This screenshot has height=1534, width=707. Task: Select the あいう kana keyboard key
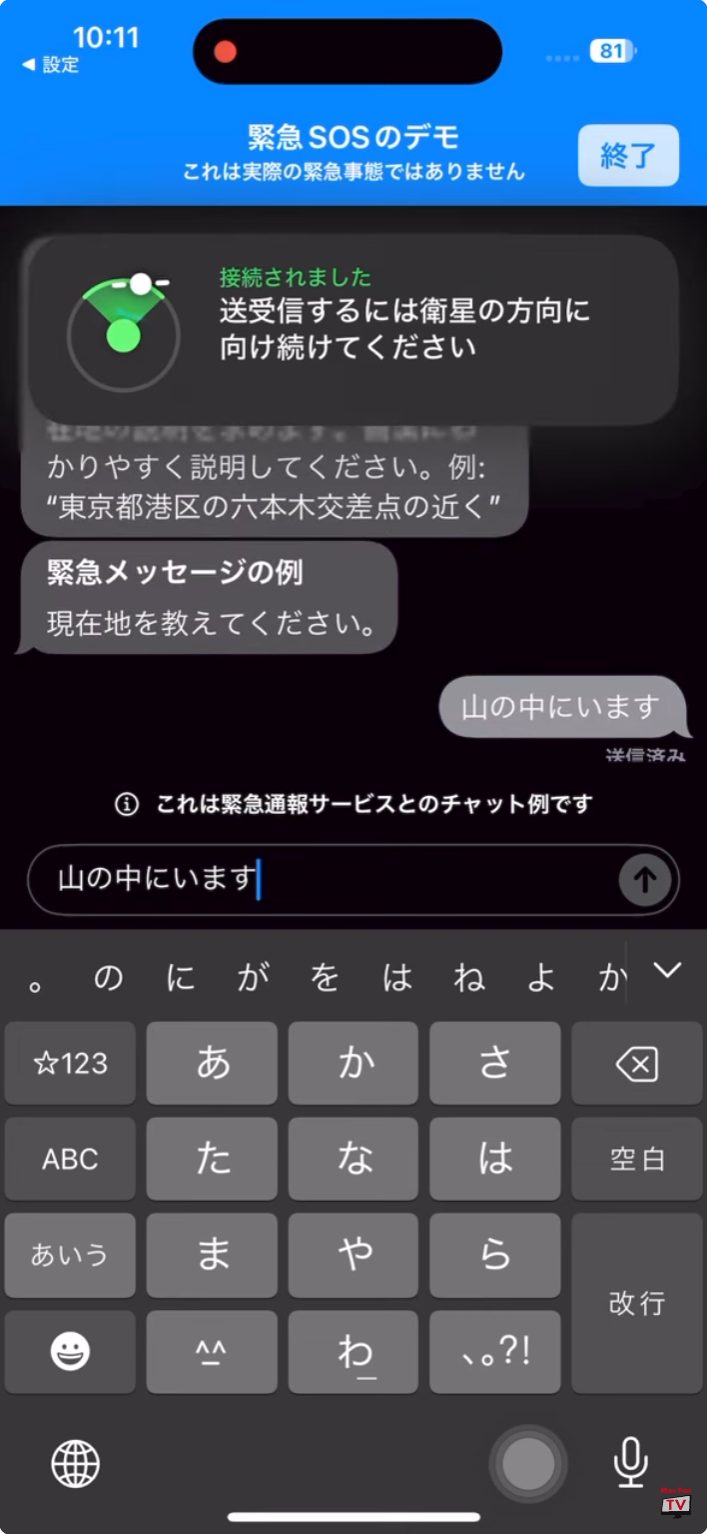[x=70, y=1256]
